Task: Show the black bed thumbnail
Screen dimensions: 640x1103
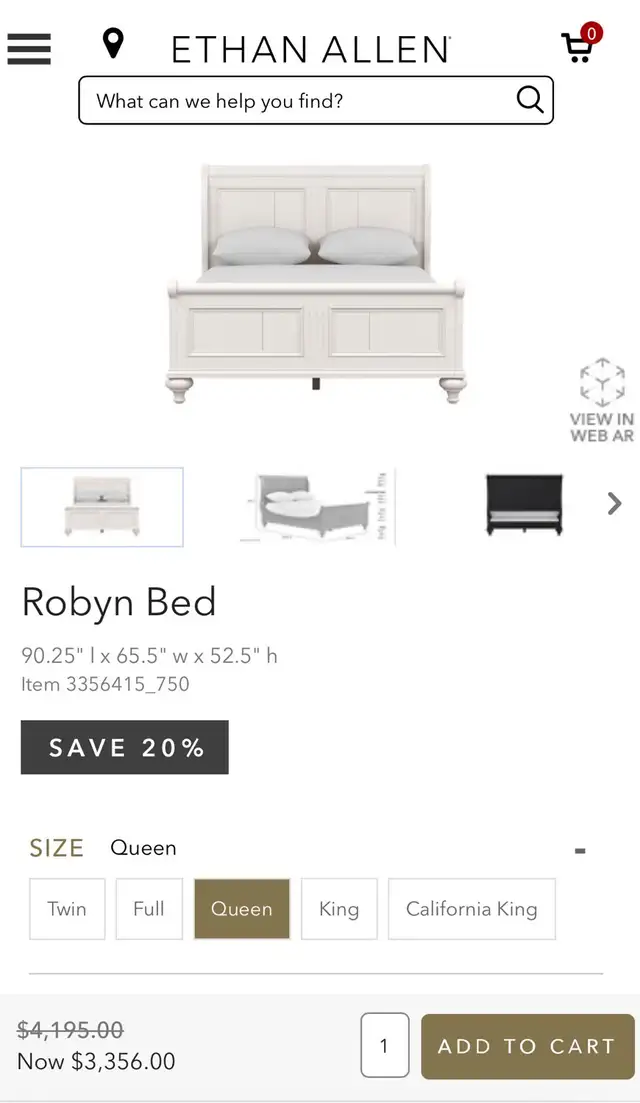Action: point(524,506)
